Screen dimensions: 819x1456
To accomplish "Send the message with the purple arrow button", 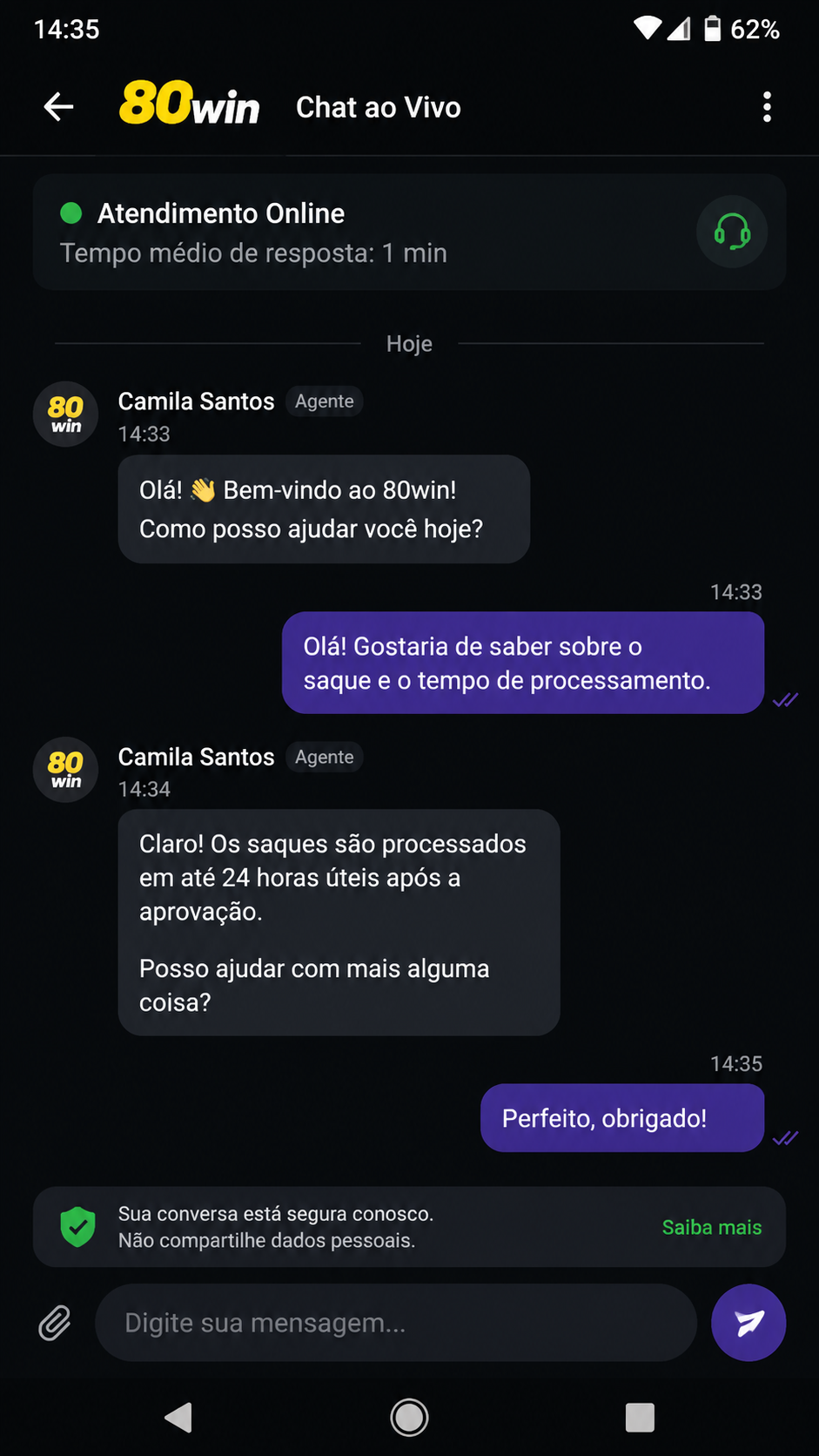I will (x=749, y=1323).
